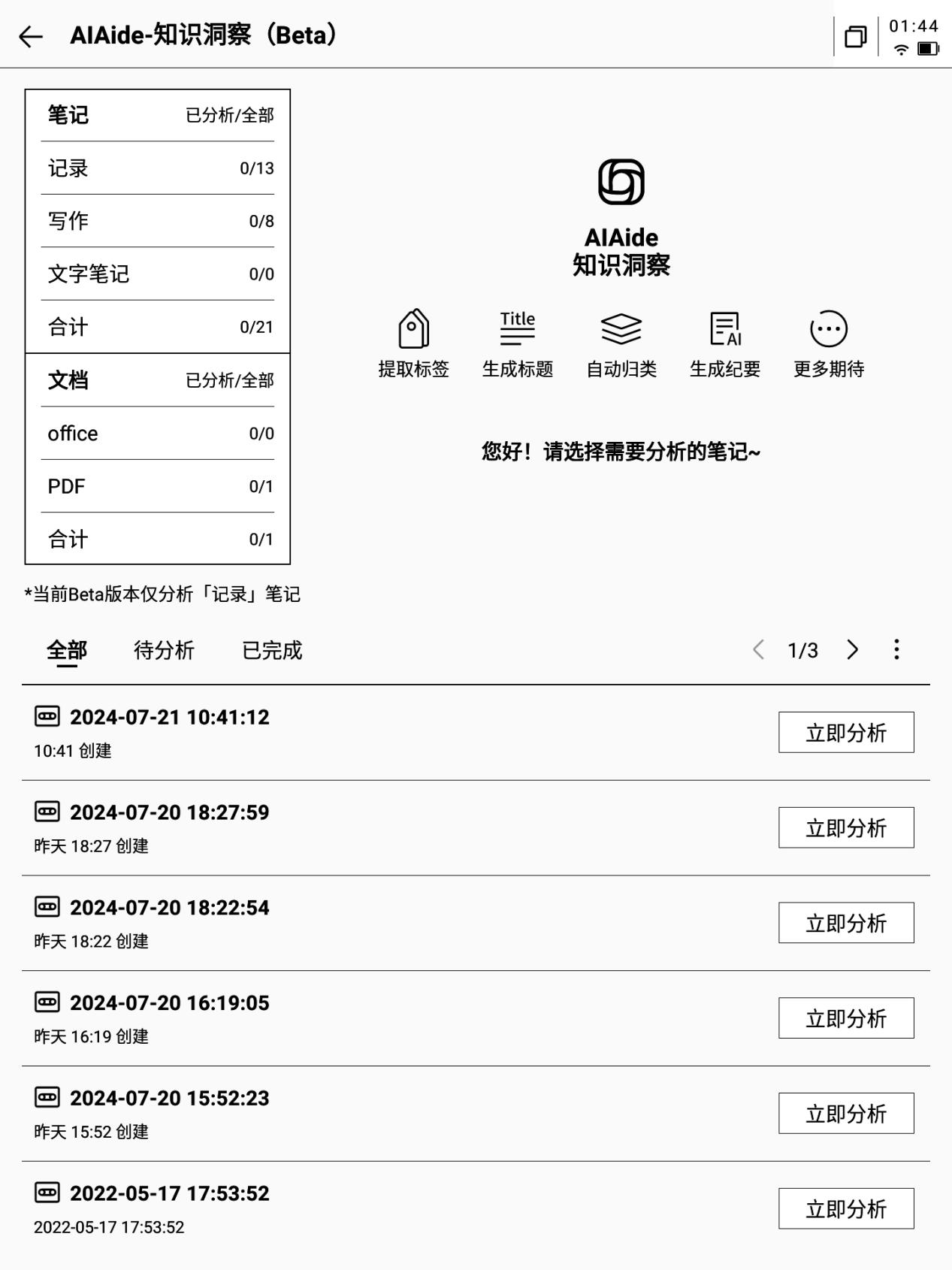The image size is (952, 1270).
Task: Switch to the 已完成 tab
Action: [x=272, y=650]
